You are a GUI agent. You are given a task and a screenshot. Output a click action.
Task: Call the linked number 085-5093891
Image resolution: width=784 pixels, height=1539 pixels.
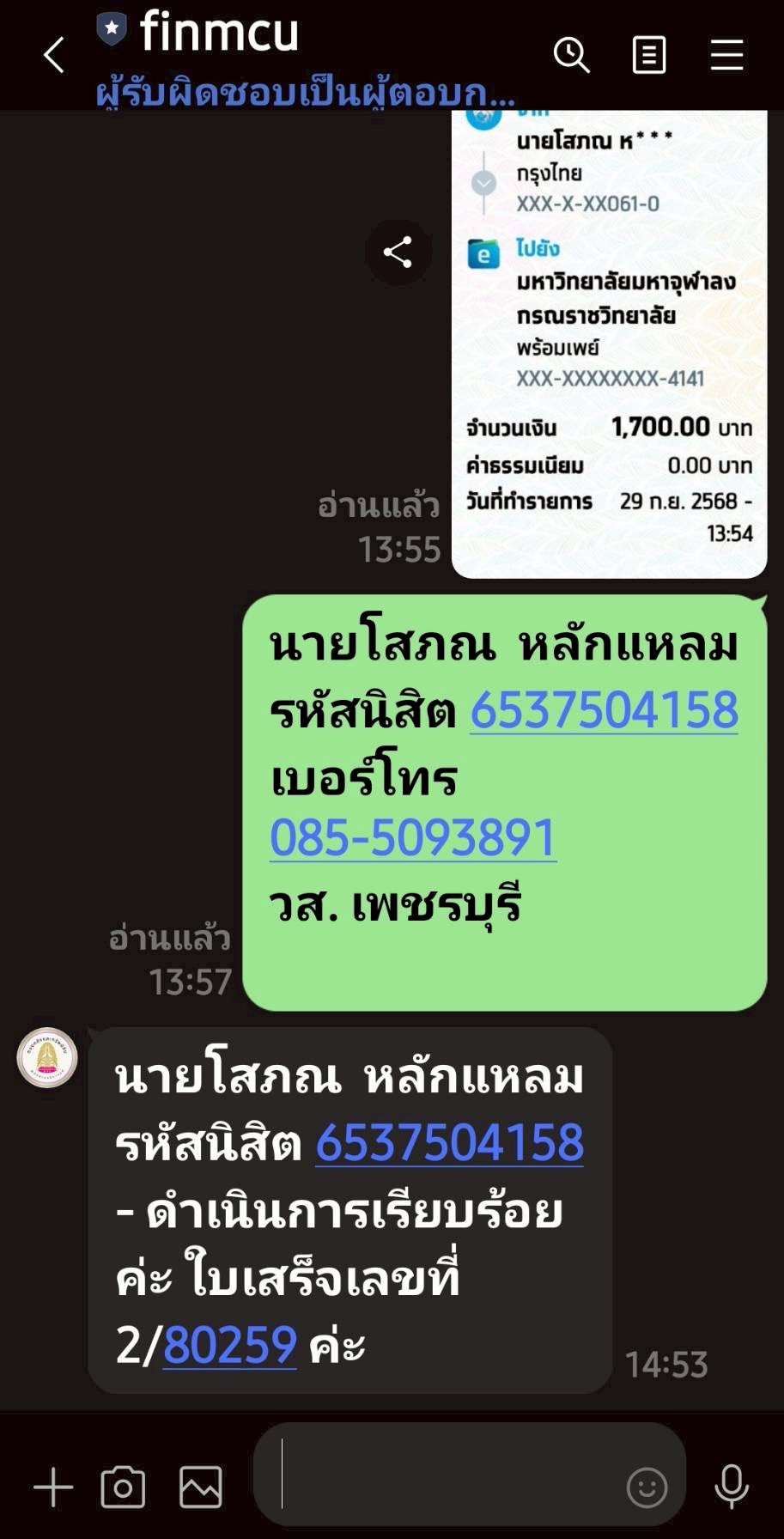tap(413, 838)
